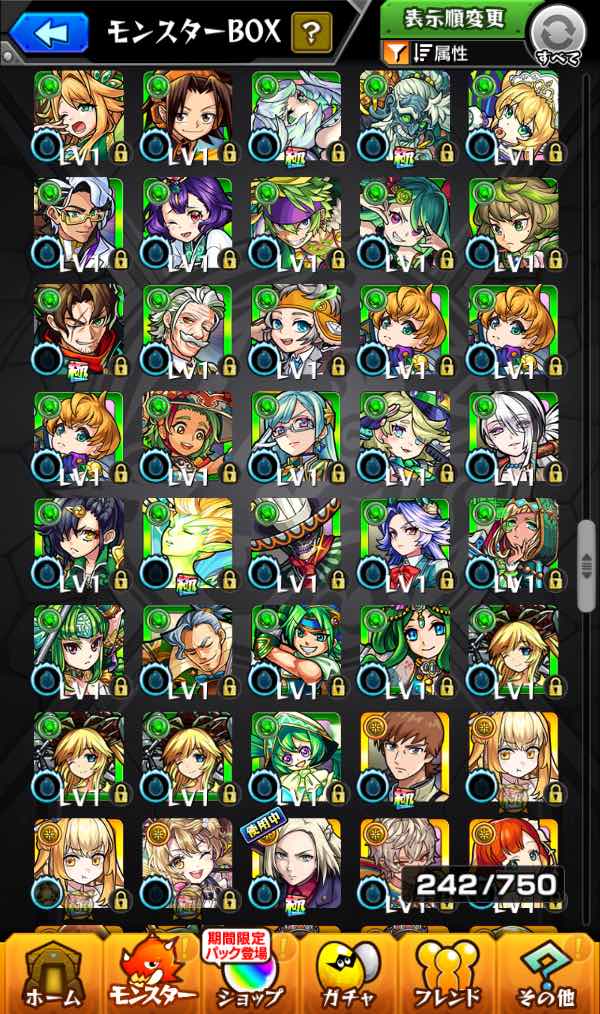Tap the すべて refresh filter button
This screenshot has height=1014, width=600.
[556, 37]
